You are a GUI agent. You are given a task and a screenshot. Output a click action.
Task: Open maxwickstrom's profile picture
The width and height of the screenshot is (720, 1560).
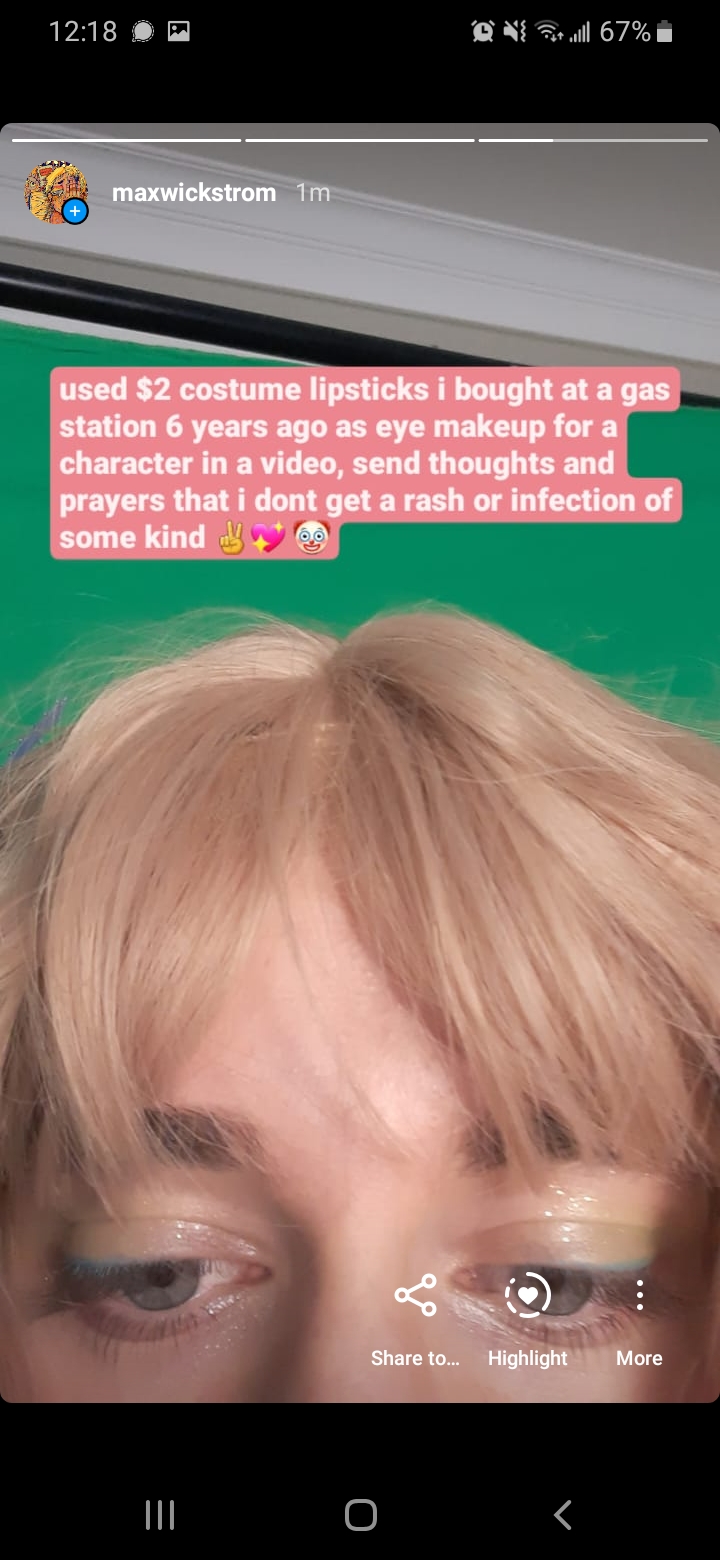[x=56, y=192]
